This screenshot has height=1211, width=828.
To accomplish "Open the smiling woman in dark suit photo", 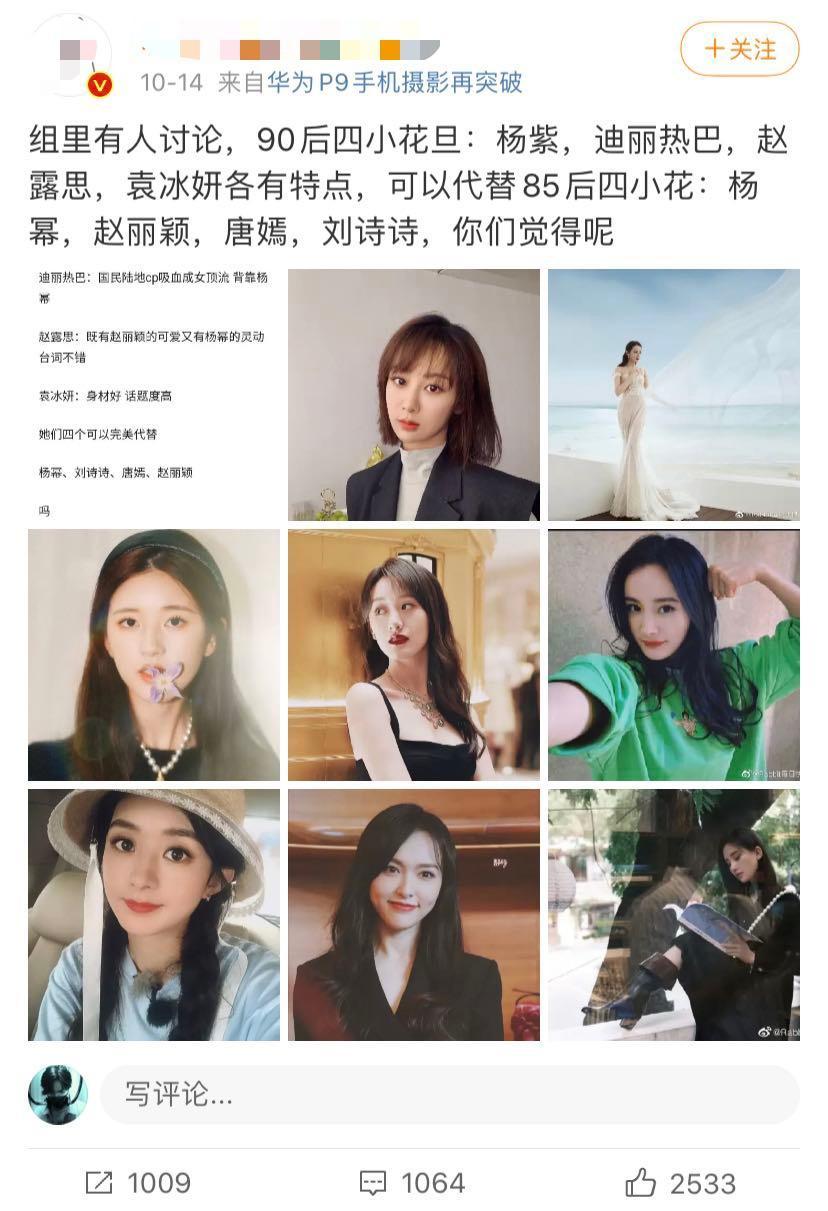I will (414, 914).
